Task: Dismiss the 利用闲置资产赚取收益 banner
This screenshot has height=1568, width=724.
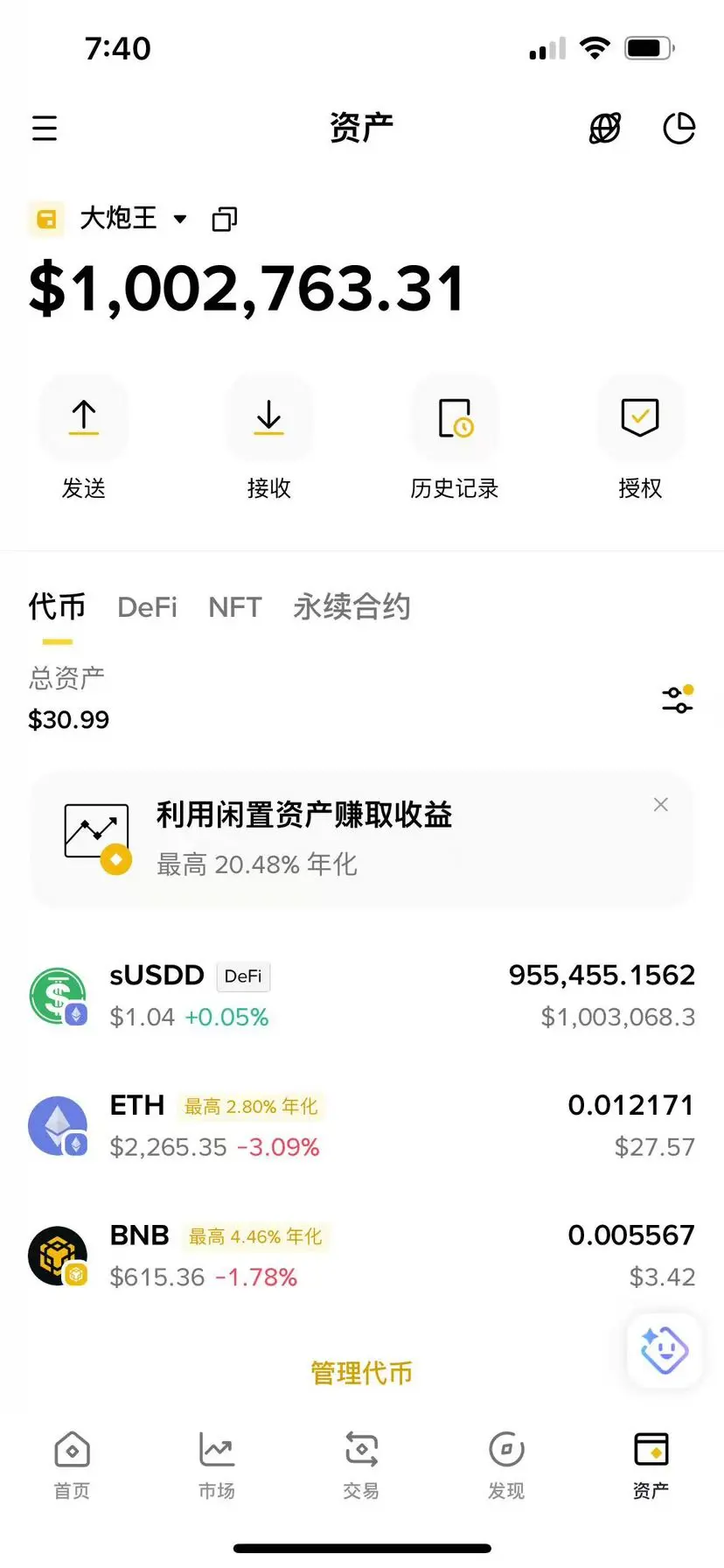Action: (x=661, y=804)
